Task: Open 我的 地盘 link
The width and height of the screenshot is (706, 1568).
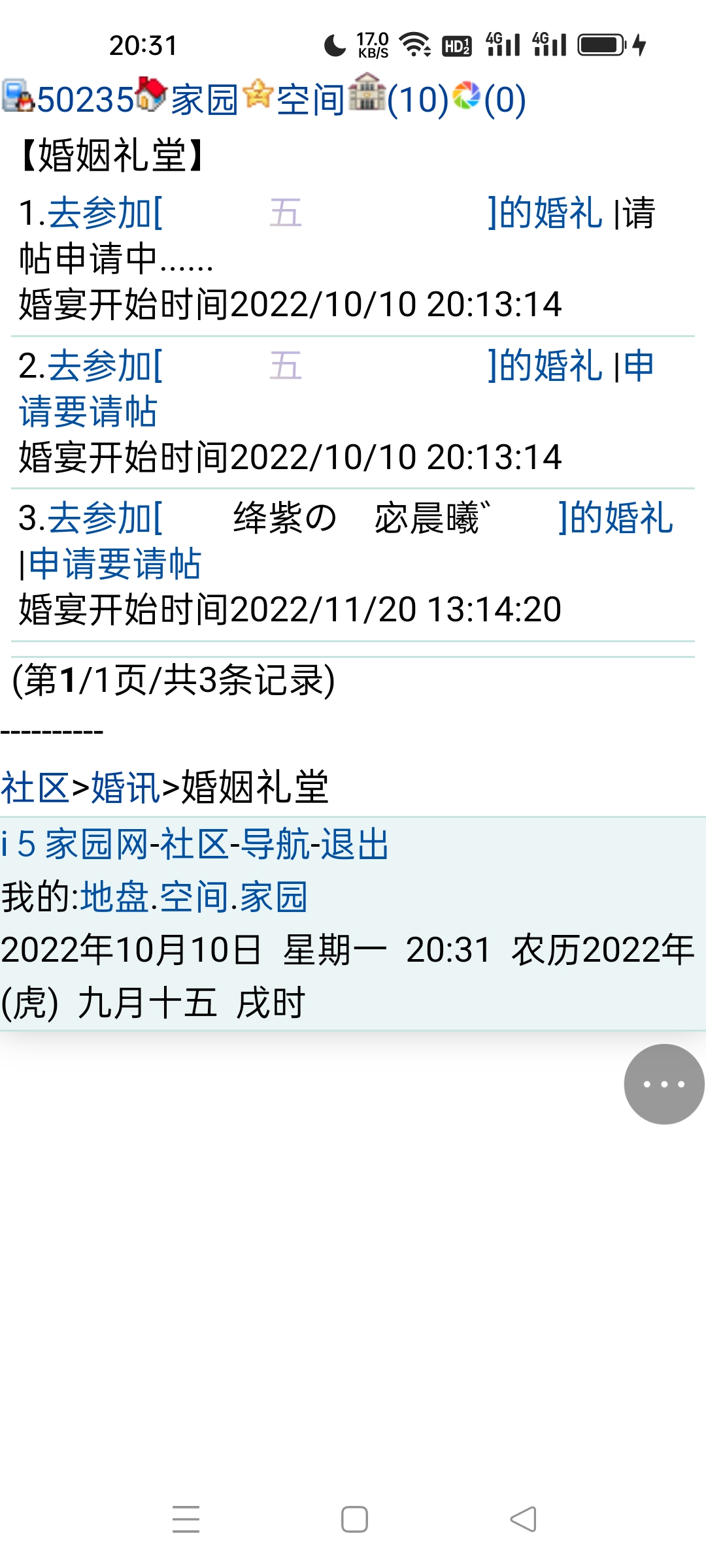Action: [x=114, y=898]
